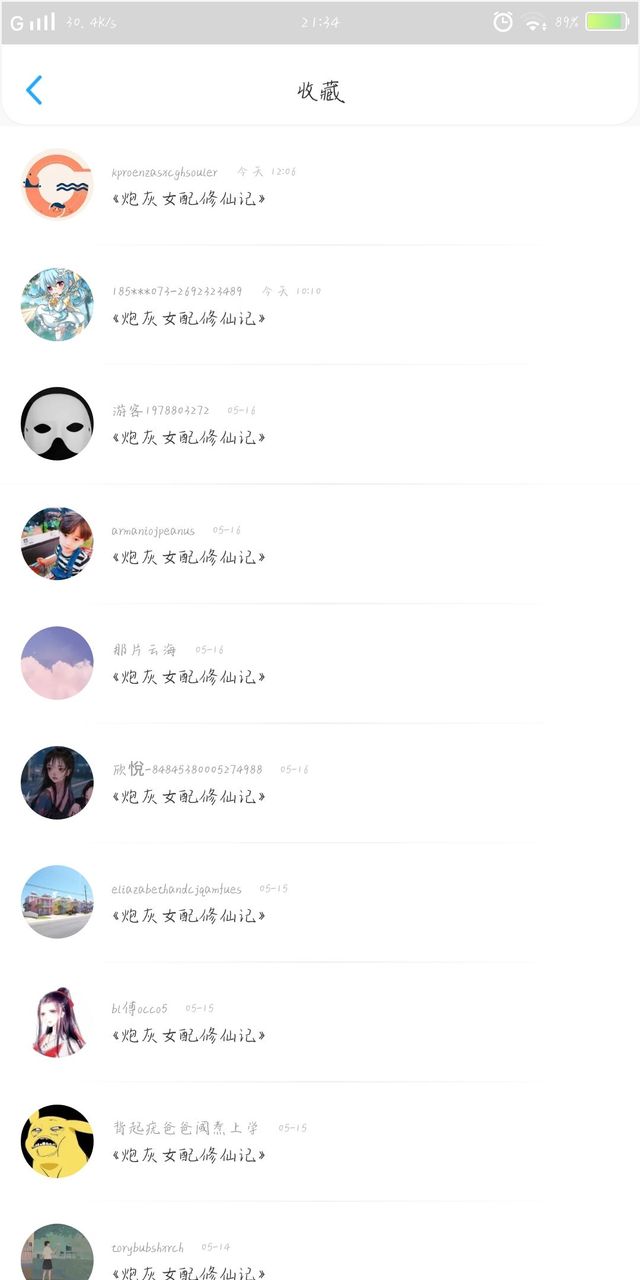Select the entry from 游客1978803272
This screenshot has height=1280, width=640.
320,424
